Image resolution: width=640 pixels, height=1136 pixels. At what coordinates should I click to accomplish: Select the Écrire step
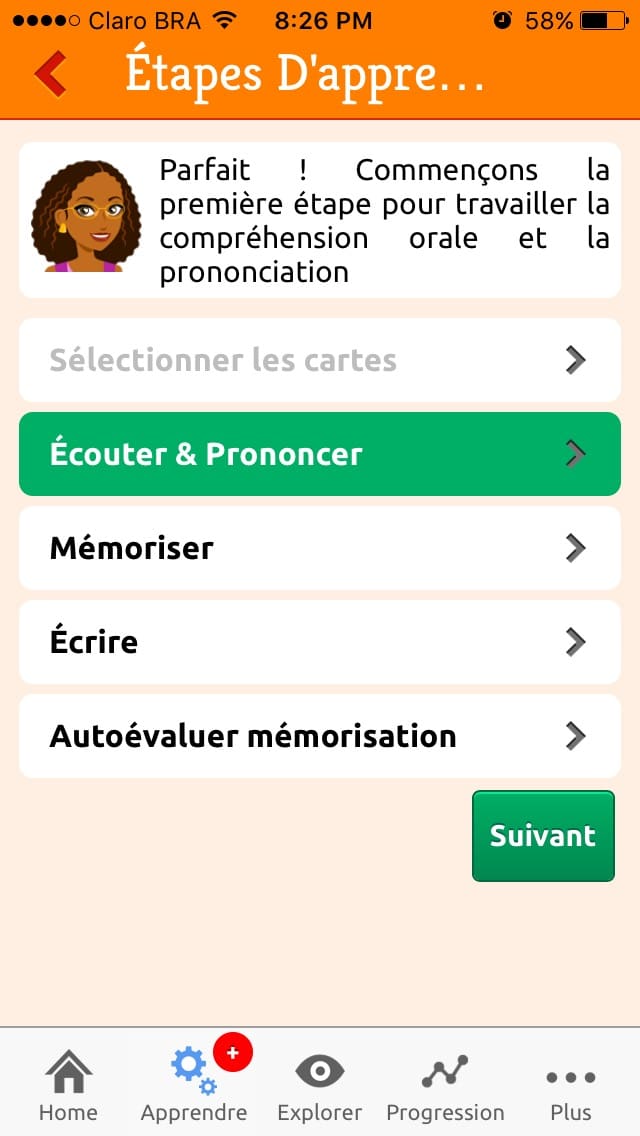point(320,642)
